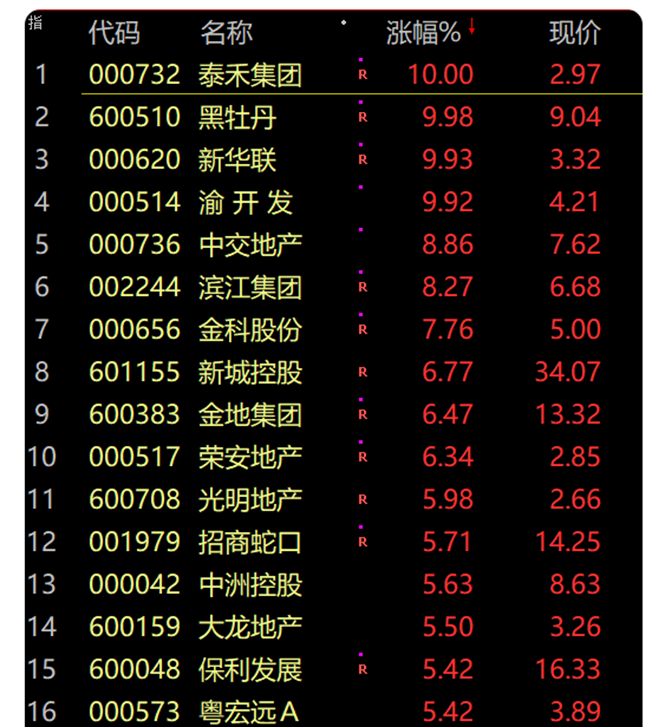652x727 pixels.
Task: Select the 滨江集团 002244 row
Action: 334,287
